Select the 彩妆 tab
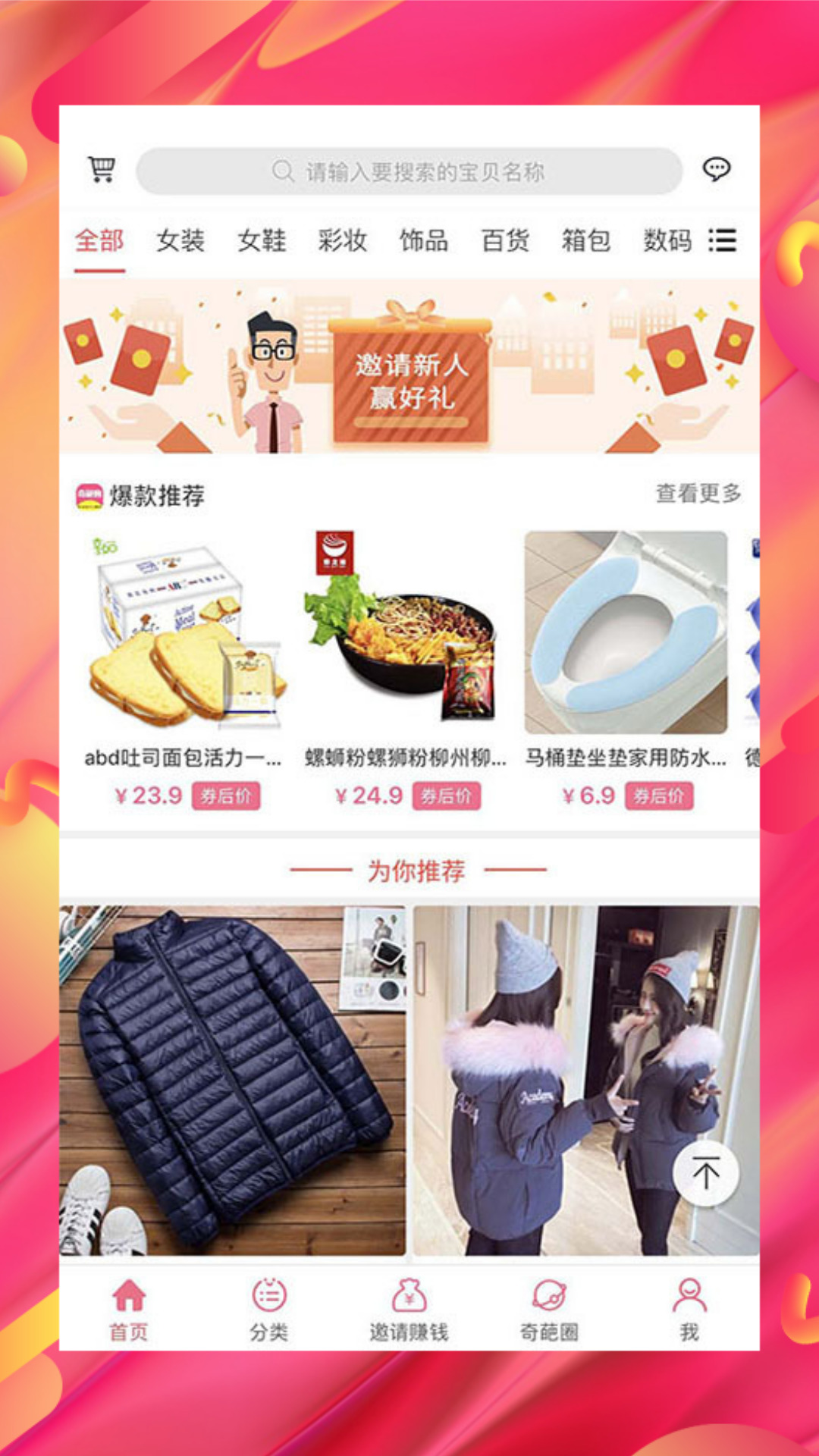This screenshot has width=819, height=1456. (x=342, y=240)
